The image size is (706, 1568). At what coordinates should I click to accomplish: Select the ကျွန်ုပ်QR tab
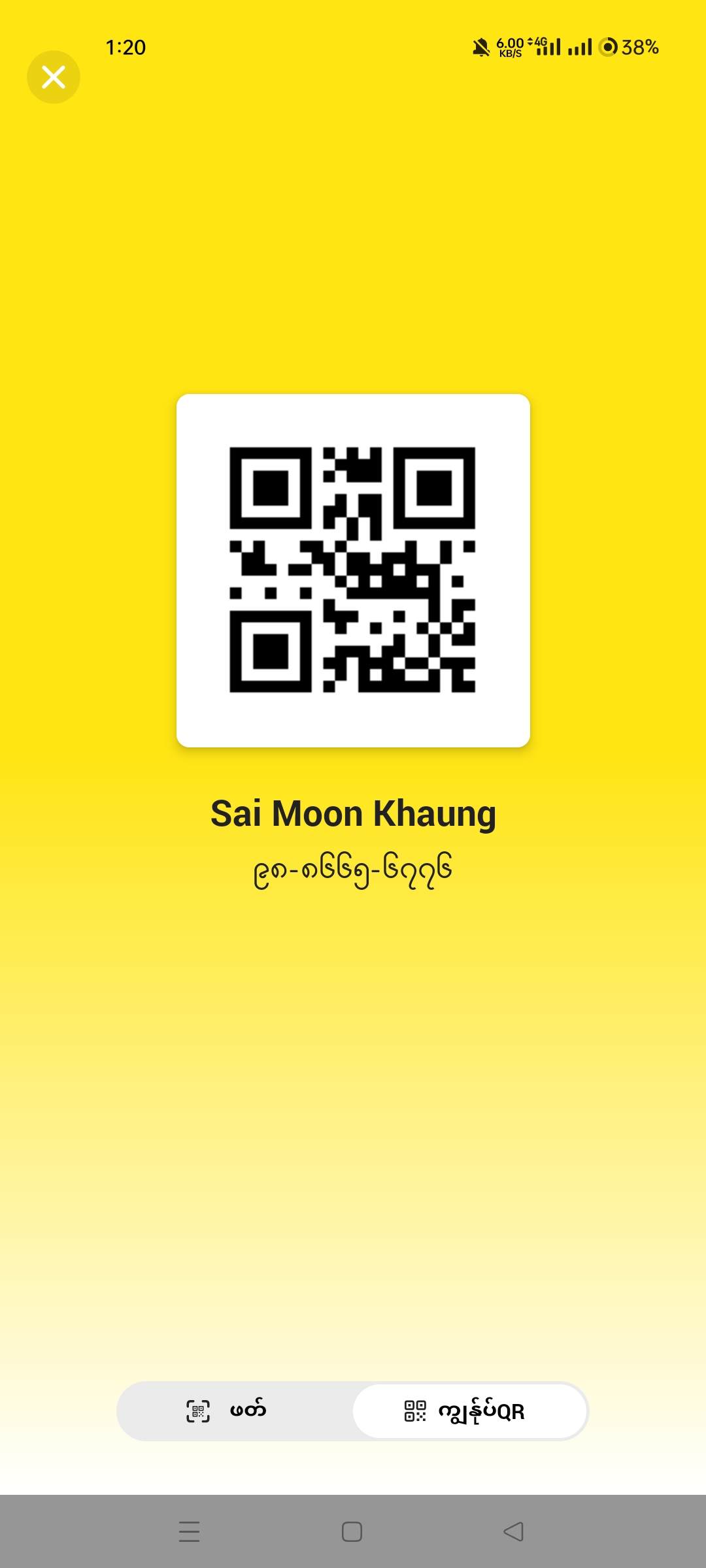[x=469, y=1411]
